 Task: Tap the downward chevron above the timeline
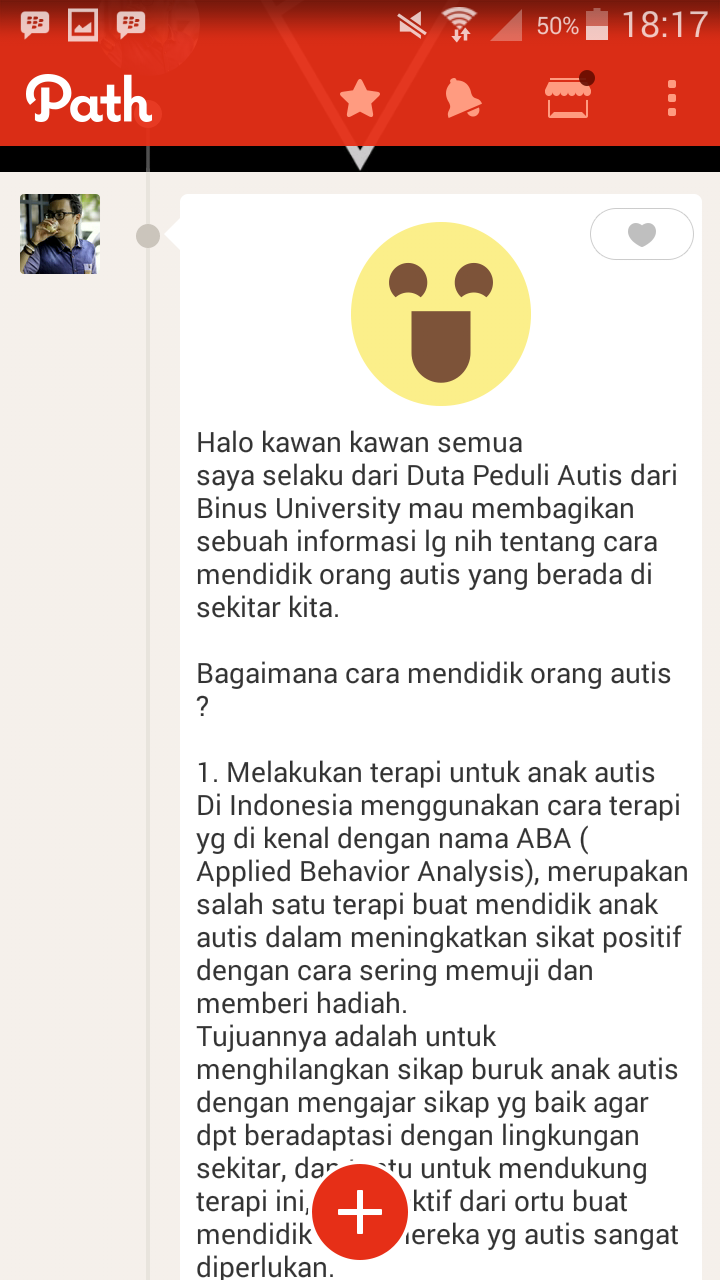[360, 158]
